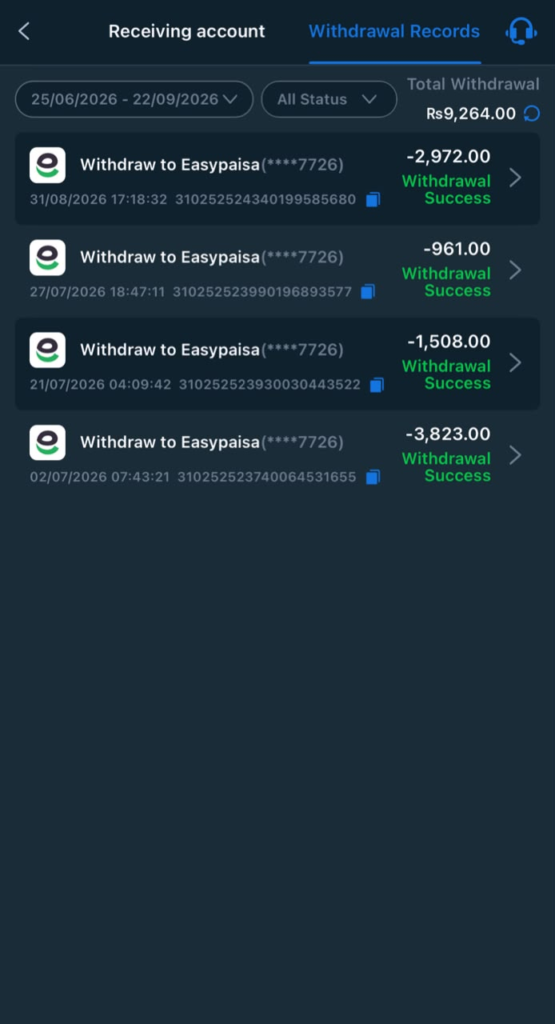Copy order number of 21/07/2026 withdrawal
Viewport: 555px width, 1024px height.
377,385
